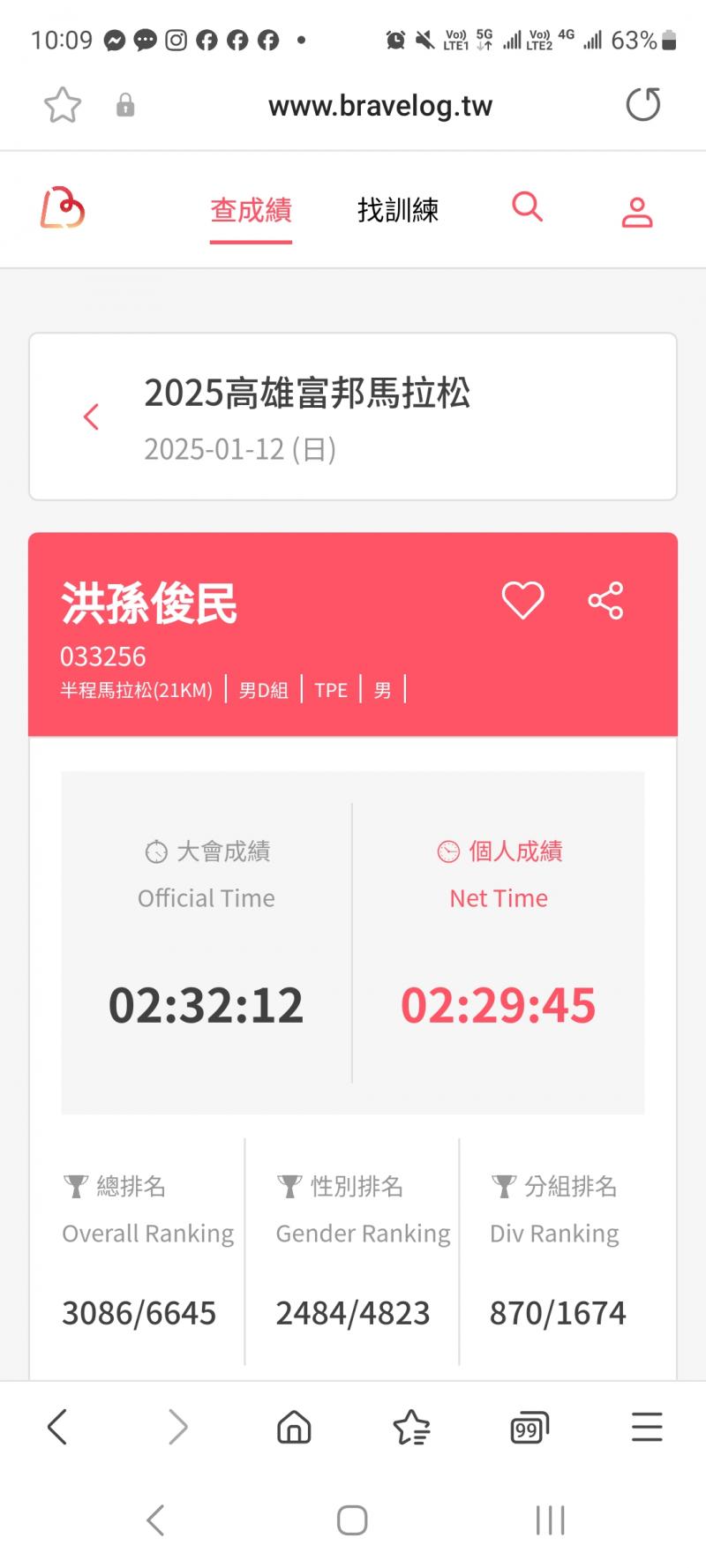The height and width of the screenshot is (1568, 706).
Task: Bookmark this page with the star icon
Action: pos(63,106)
